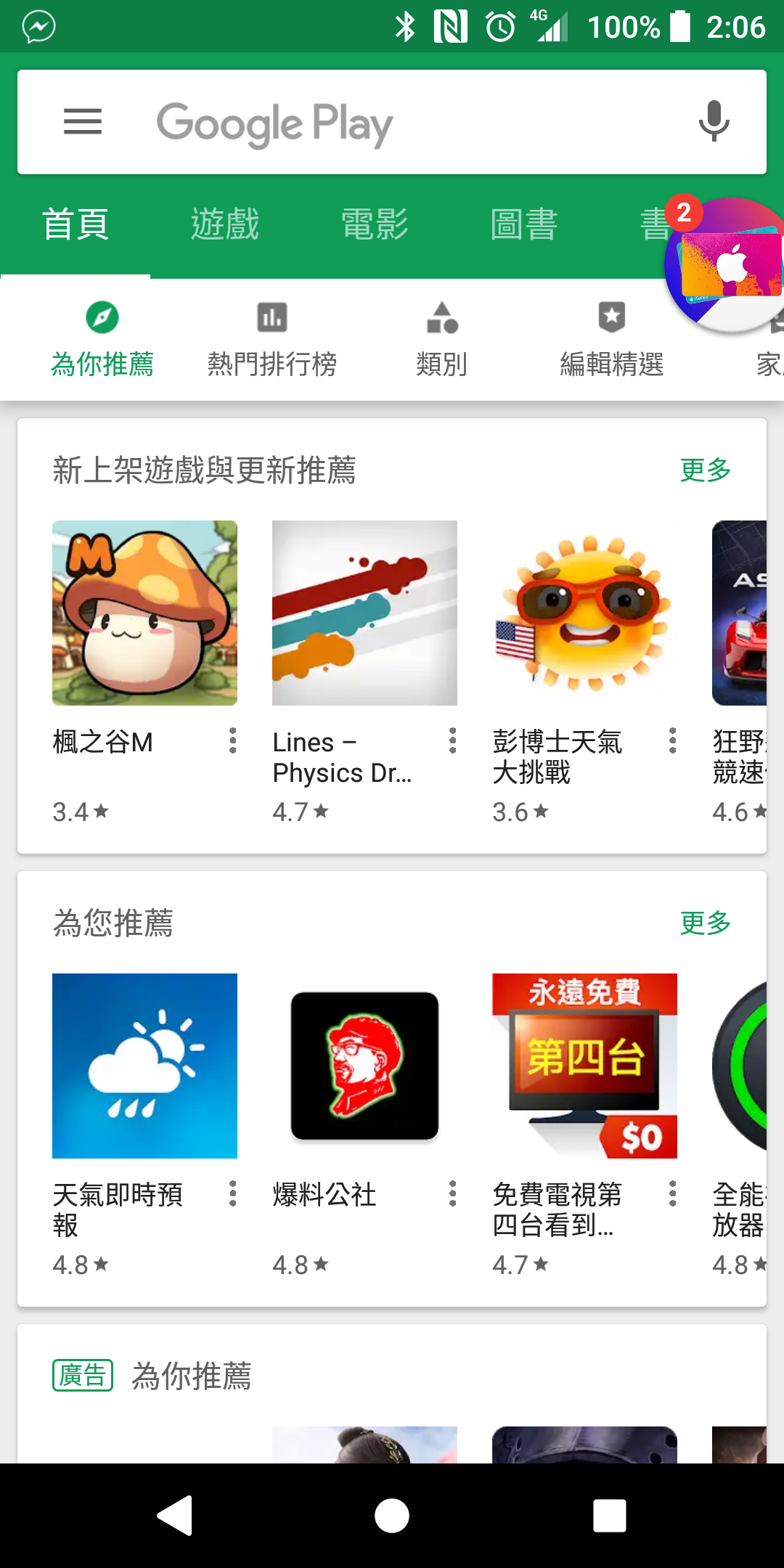Switch to the 圖書 tab
784x1568 pixels.
point(524,224)
